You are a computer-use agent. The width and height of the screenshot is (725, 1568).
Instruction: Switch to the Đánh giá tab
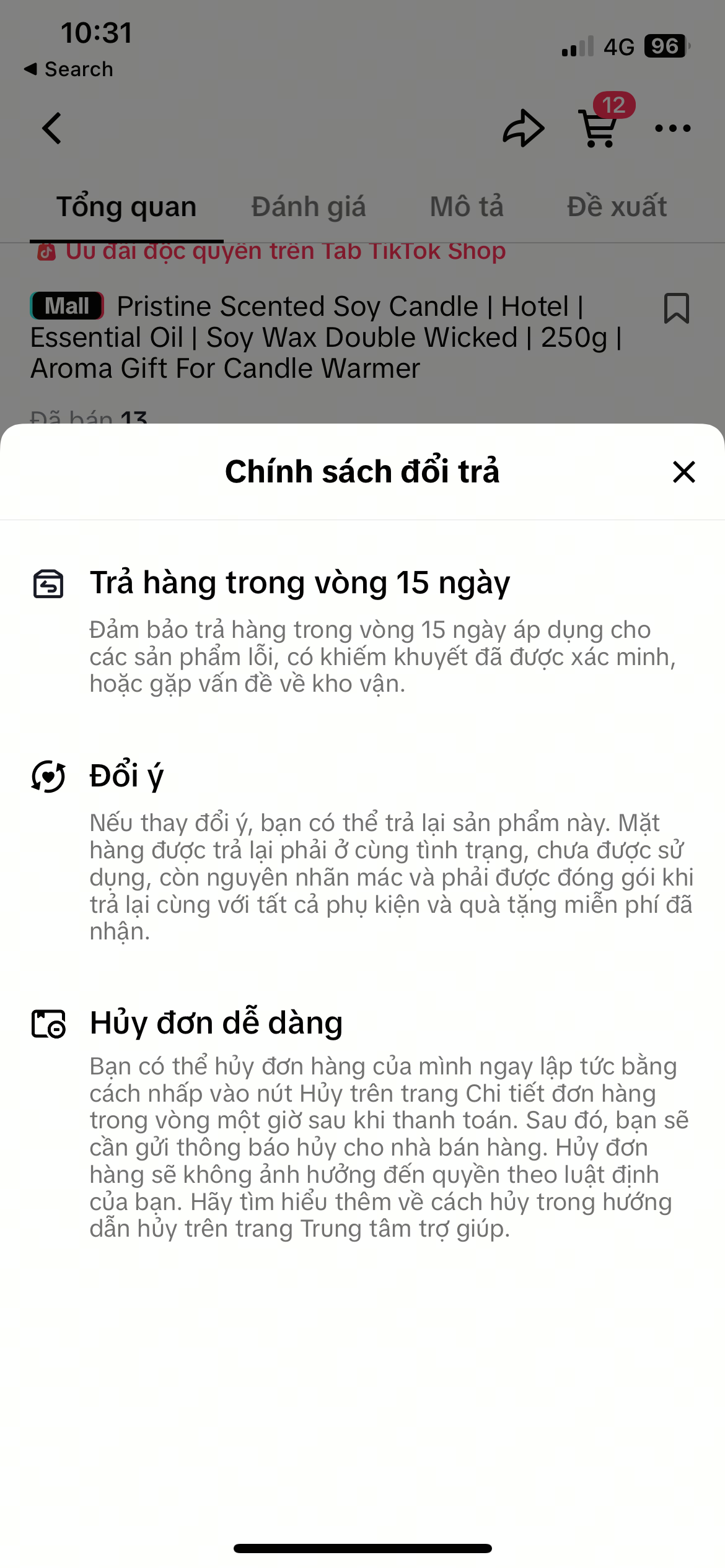[x=308, y=207]
